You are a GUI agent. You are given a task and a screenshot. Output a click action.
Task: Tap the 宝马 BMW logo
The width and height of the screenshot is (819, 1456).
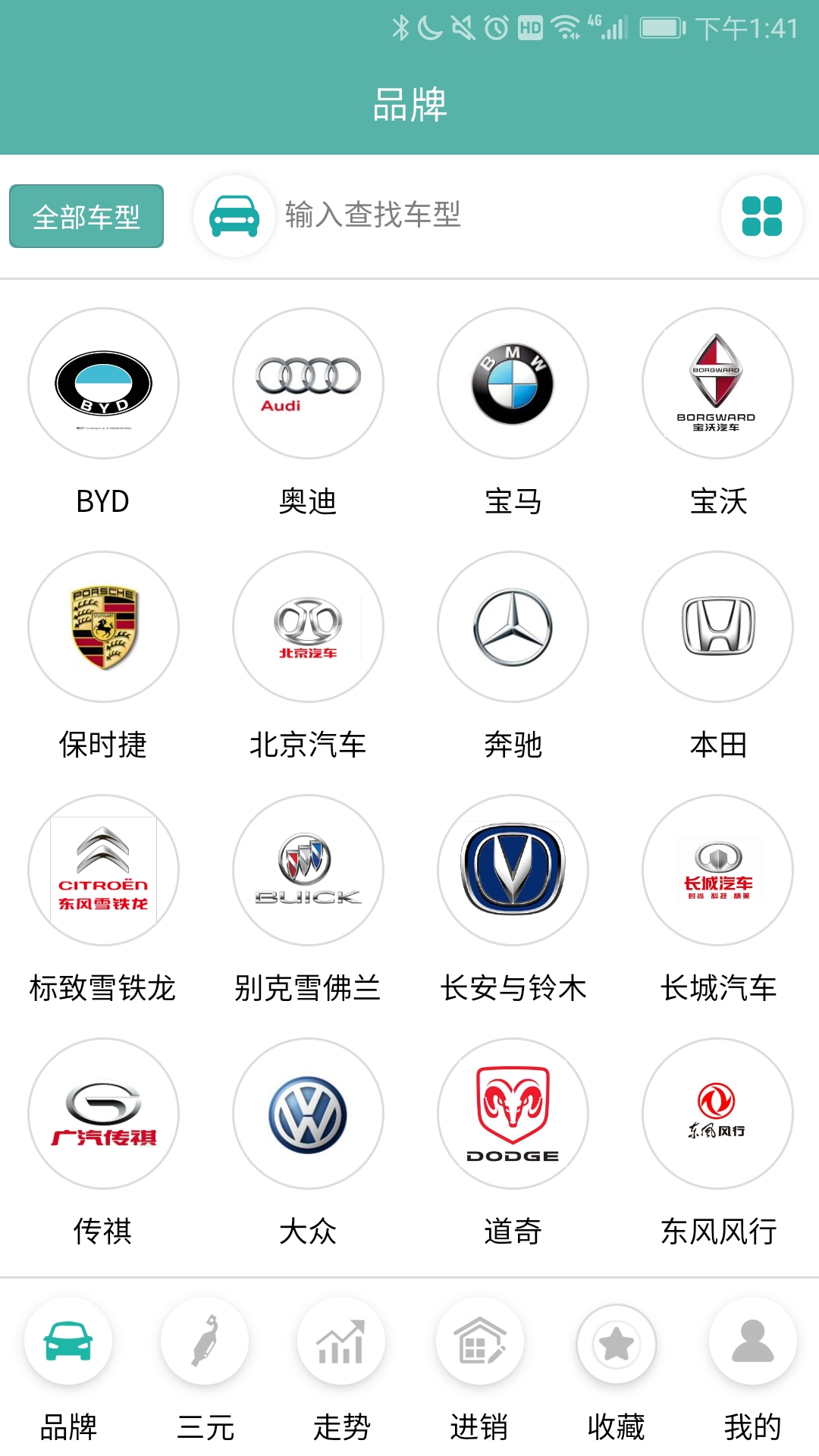tap(512, 384)
